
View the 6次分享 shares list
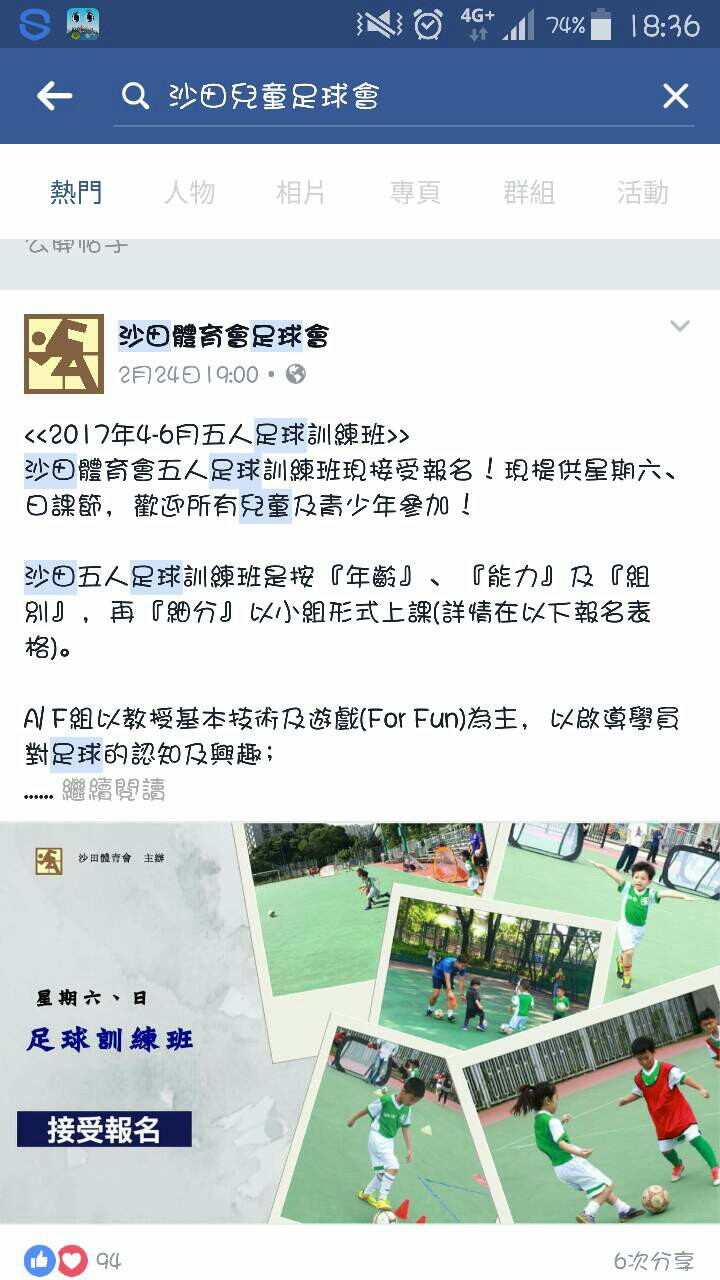[x=654, y=1261]
